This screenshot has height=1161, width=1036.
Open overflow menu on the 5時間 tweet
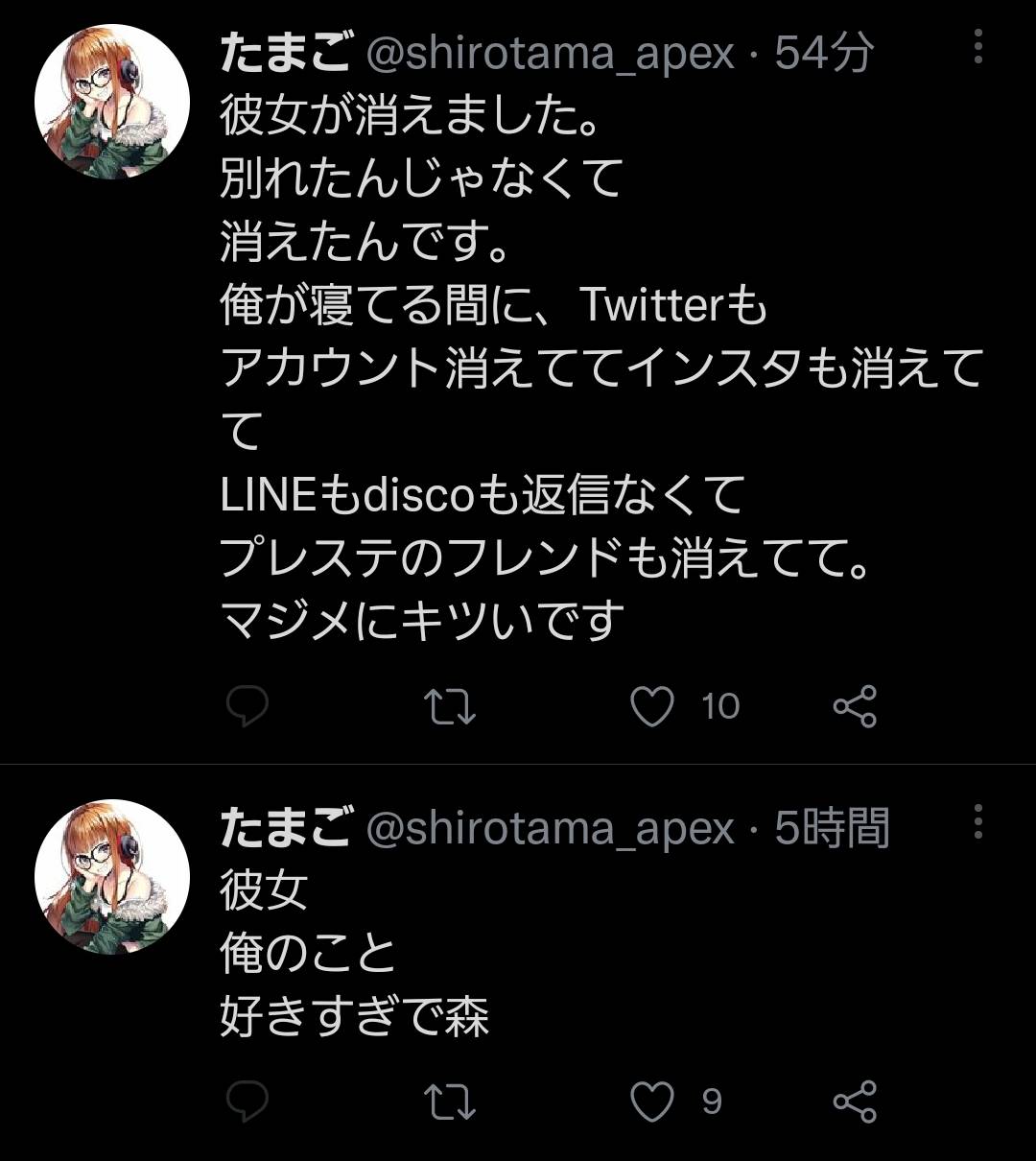point(977,821)
